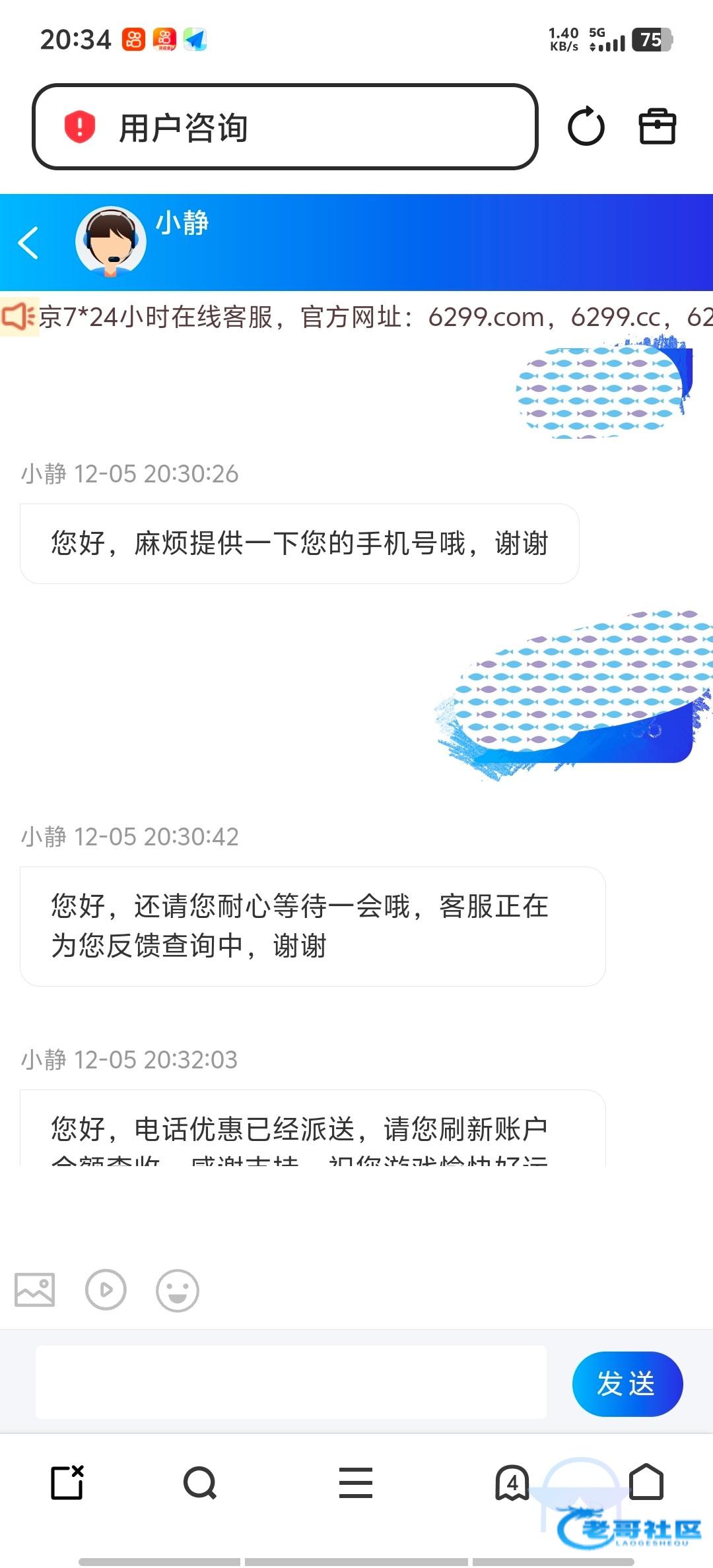This screenshot has height=1568, width=713.
Task: Open browser search from the bottom bar
Action: pos(200,1483)
